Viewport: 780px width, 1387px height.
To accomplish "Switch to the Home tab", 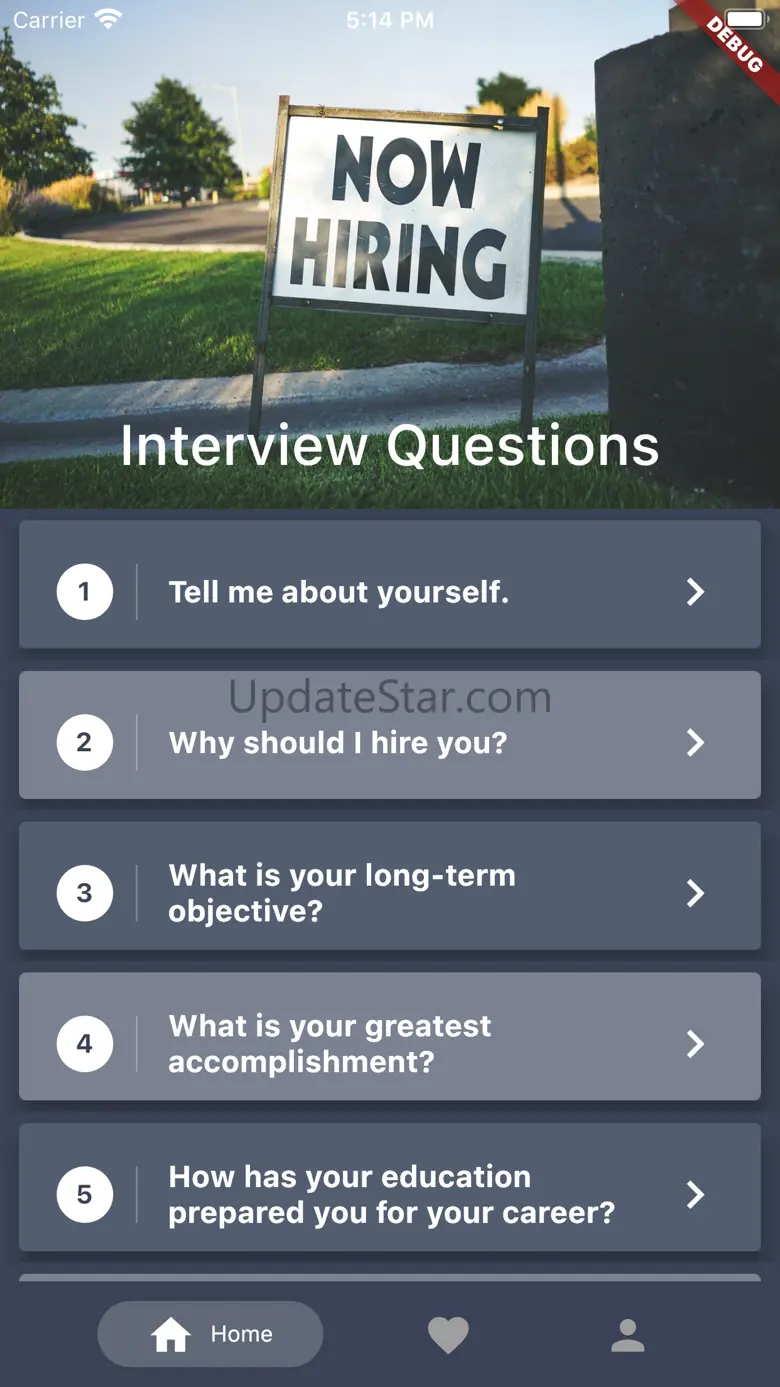I will (210, 1334).
